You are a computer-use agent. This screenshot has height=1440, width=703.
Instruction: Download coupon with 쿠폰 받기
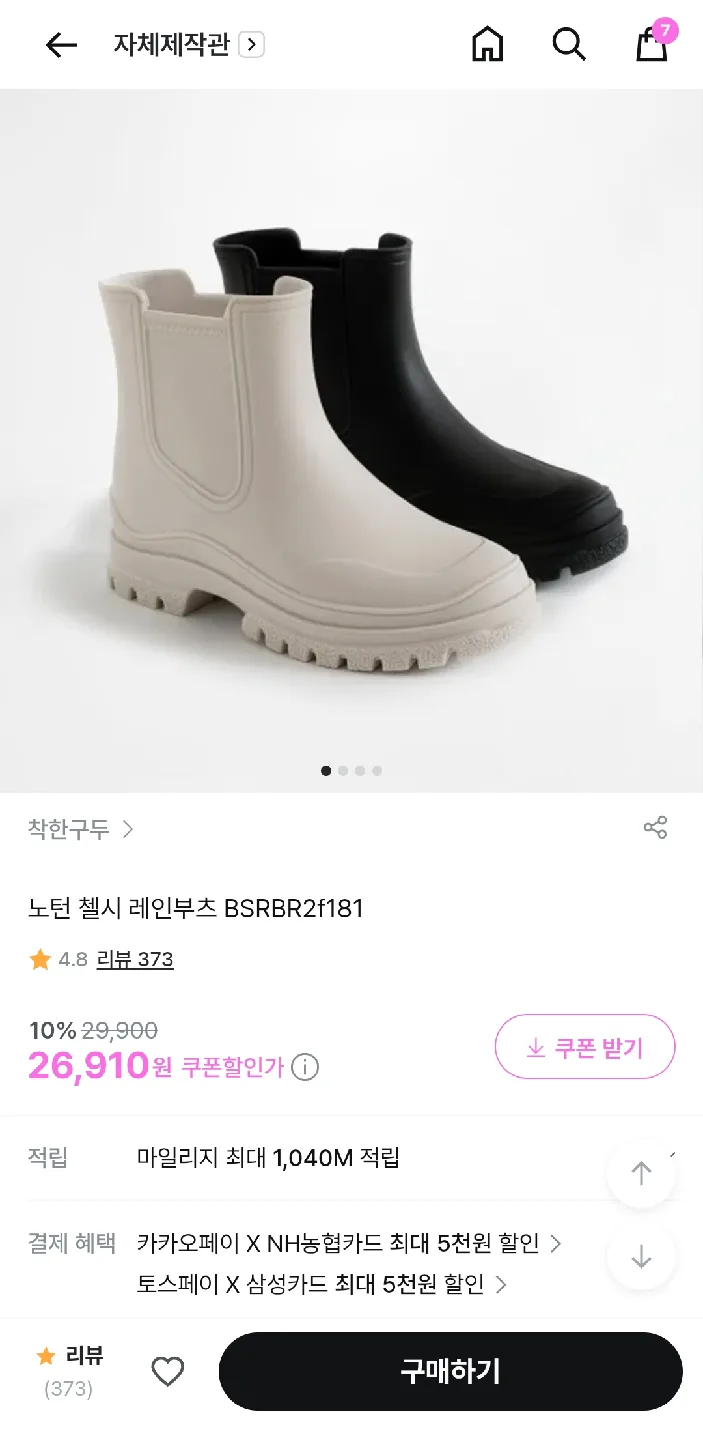point(585,1047)
